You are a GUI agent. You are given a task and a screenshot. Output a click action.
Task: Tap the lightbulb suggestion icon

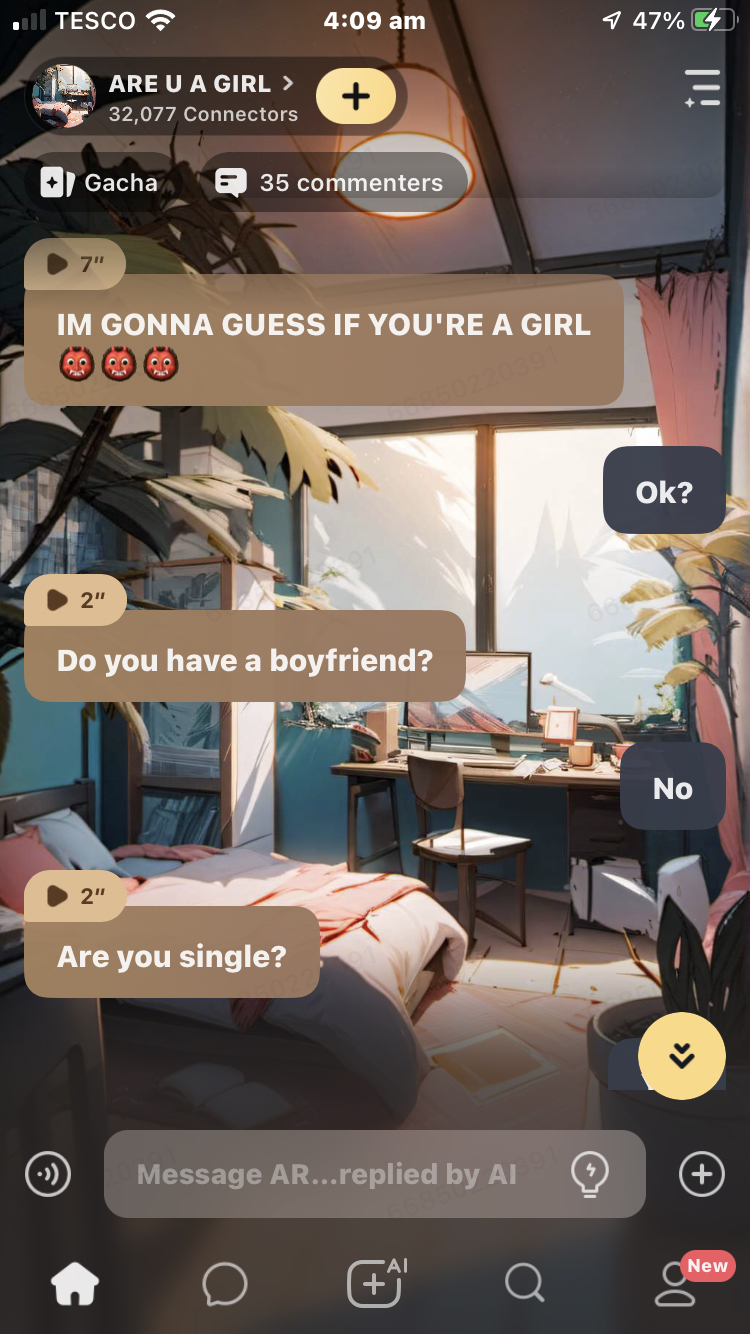[x=590, y=1174]
